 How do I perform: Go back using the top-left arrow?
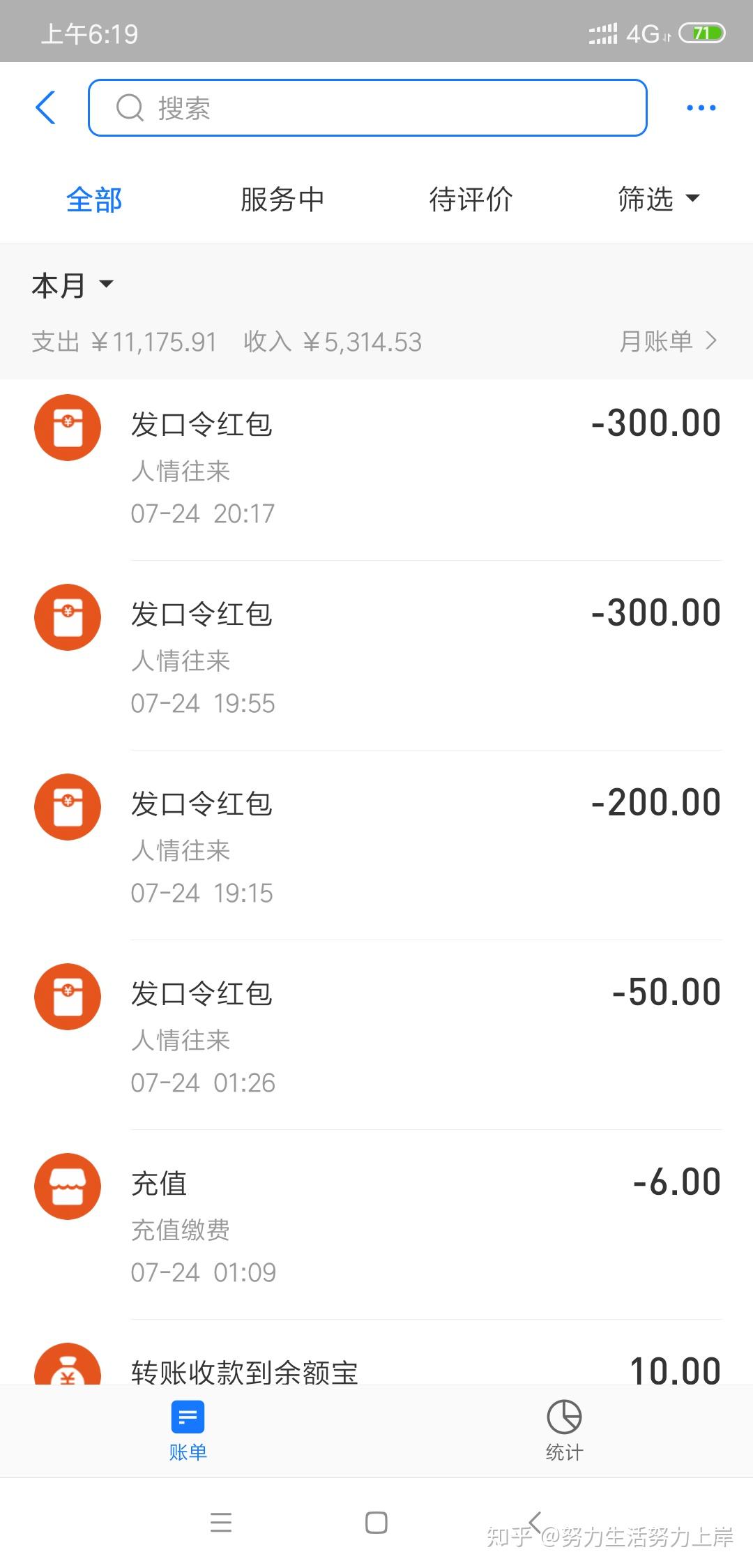[x=46, y=108]
